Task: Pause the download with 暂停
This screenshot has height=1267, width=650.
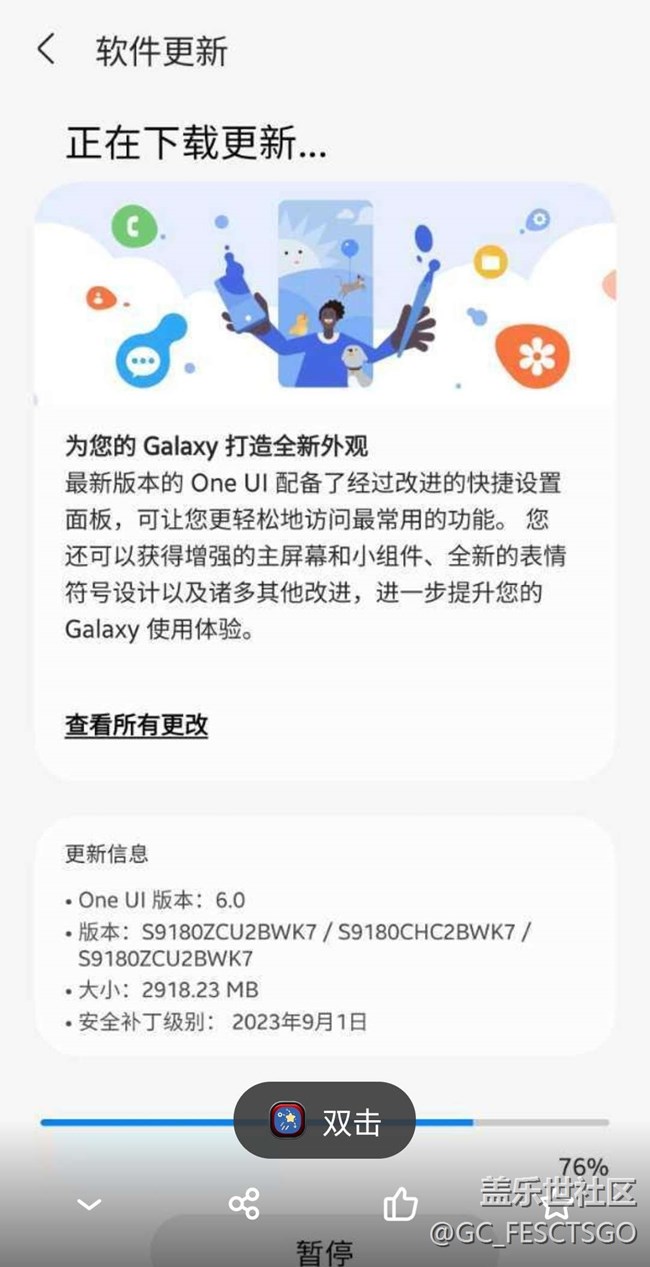Action: click(x=325, y=1250)
